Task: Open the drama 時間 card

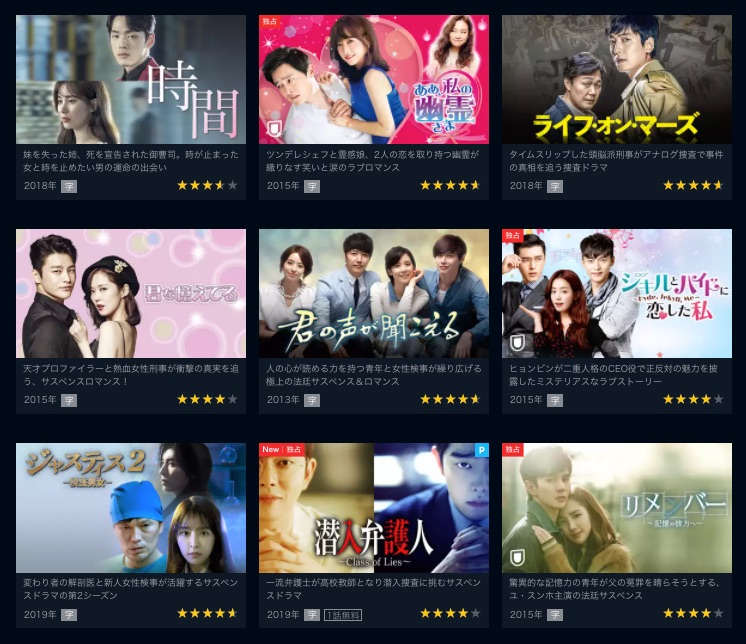Action: click(x=131, y=80)
